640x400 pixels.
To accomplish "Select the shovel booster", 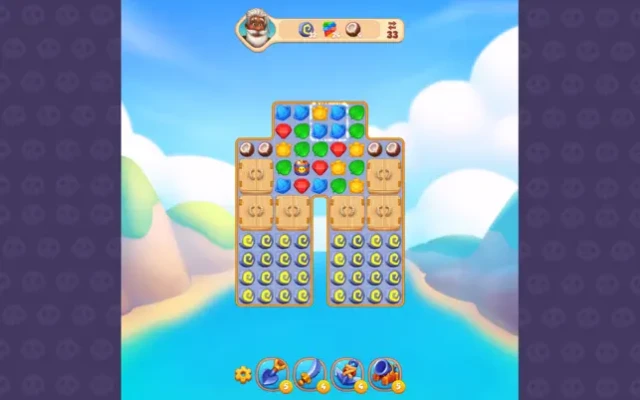I will click(272, 373).
